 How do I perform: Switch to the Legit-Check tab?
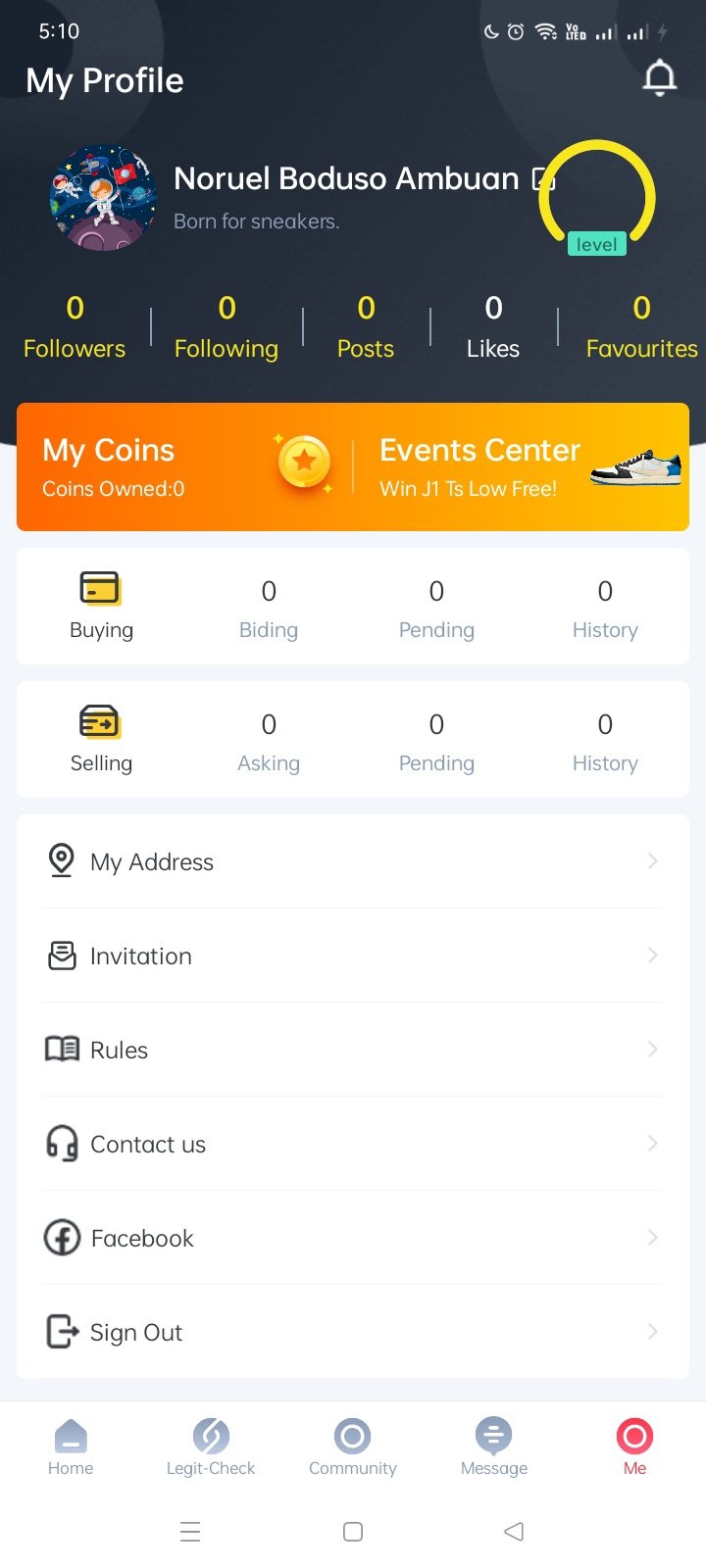[x=211, y=1446]
